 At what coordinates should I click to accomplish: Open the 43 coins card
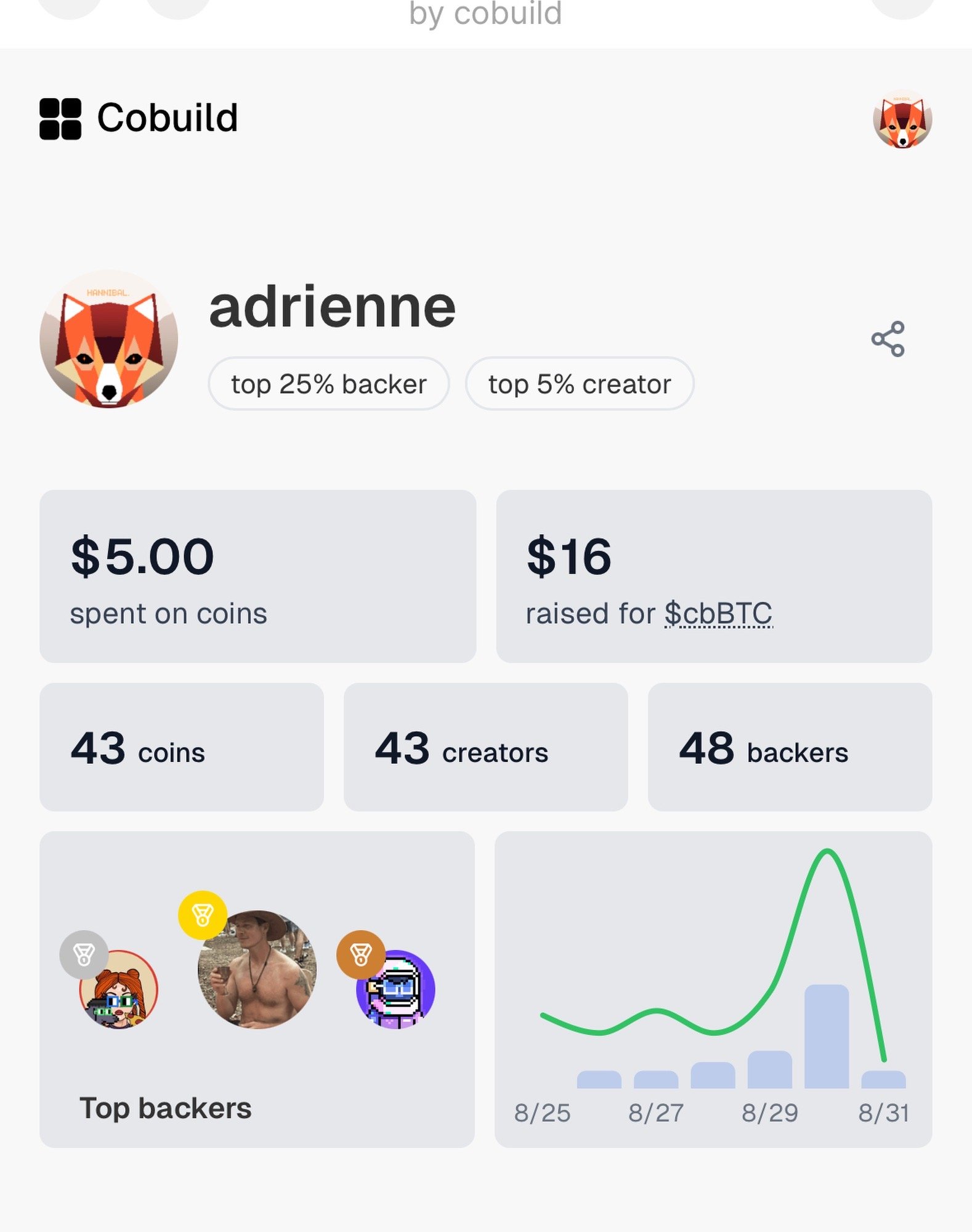181,747
